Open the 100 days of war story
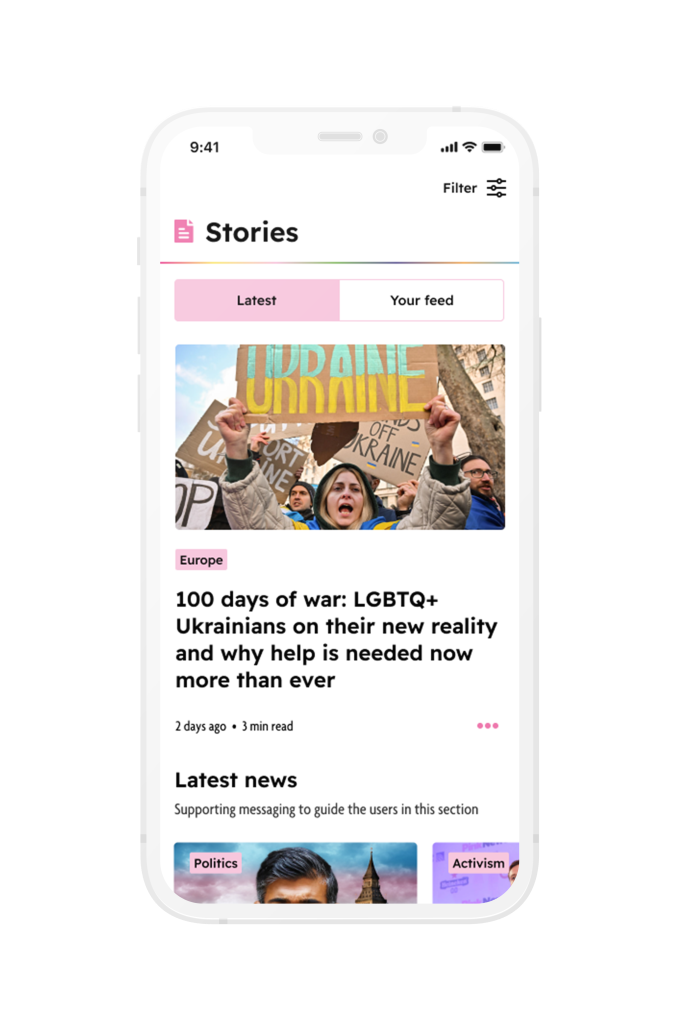 click(336, 640)
